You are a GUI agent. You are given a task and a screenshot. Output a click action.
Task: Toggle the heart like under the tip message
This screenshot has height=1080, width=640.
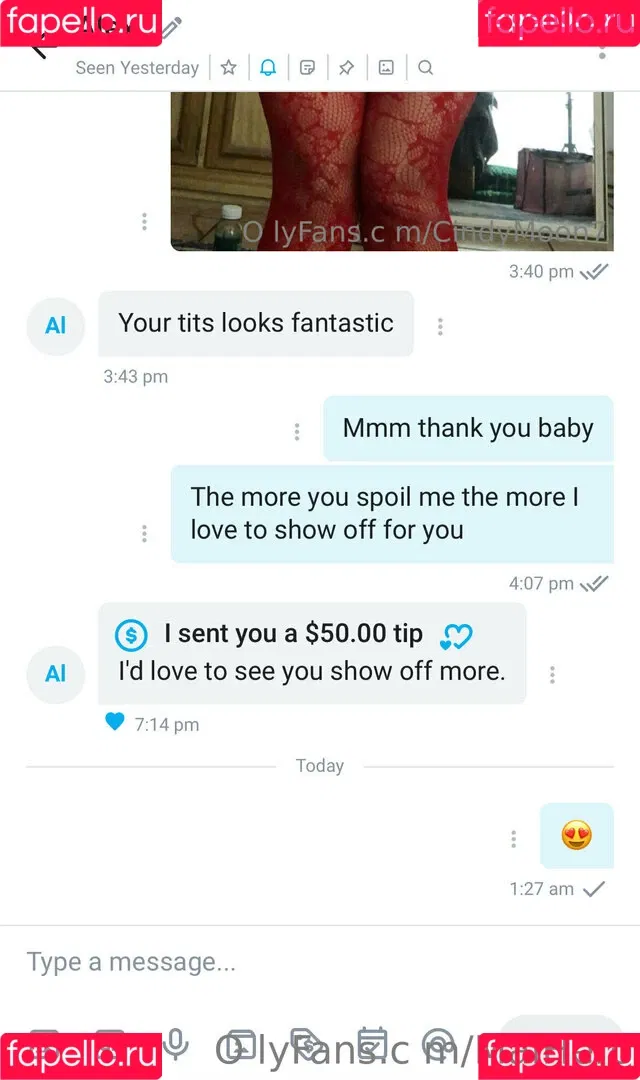click(x=115, y=722)
